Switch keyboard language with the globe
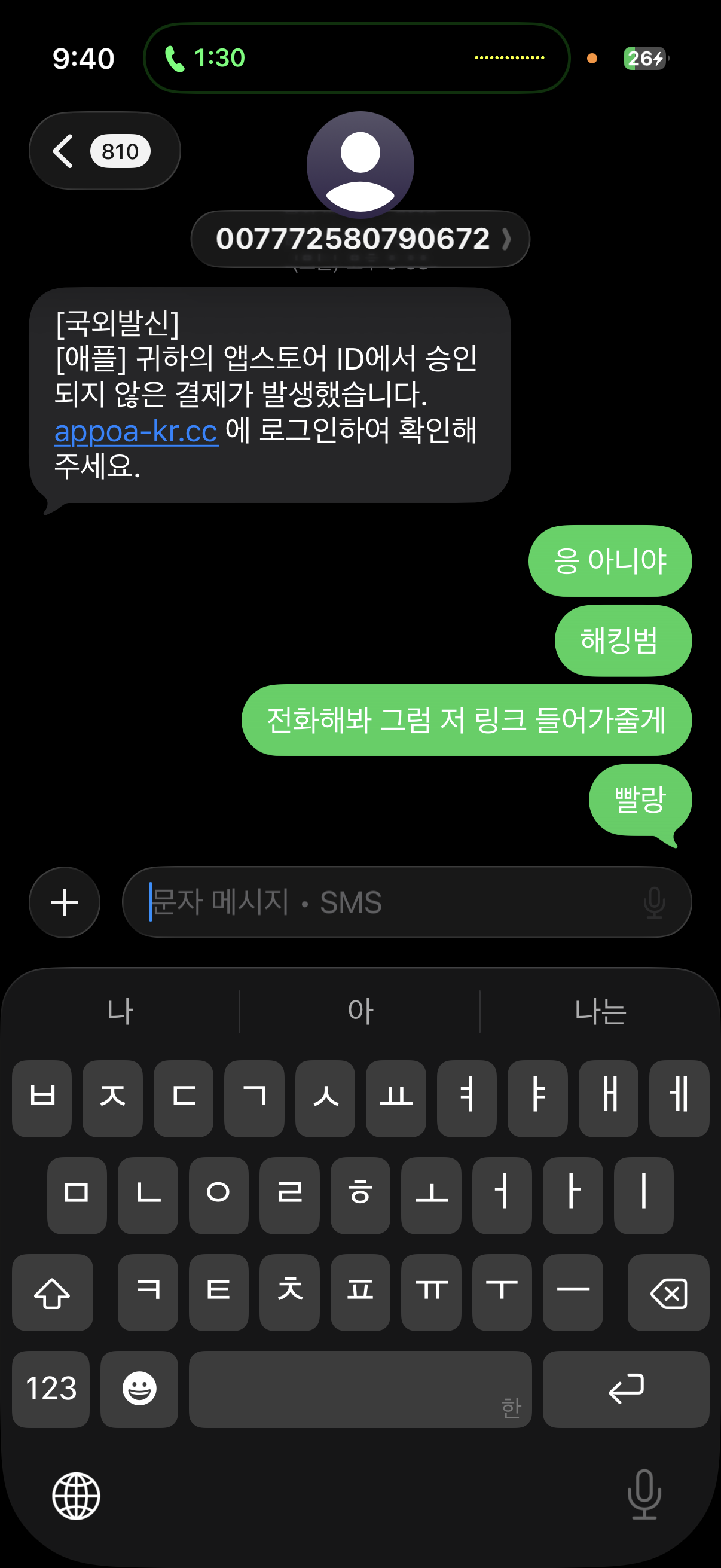This screenshot has height=1568, width=721. 76,1496
